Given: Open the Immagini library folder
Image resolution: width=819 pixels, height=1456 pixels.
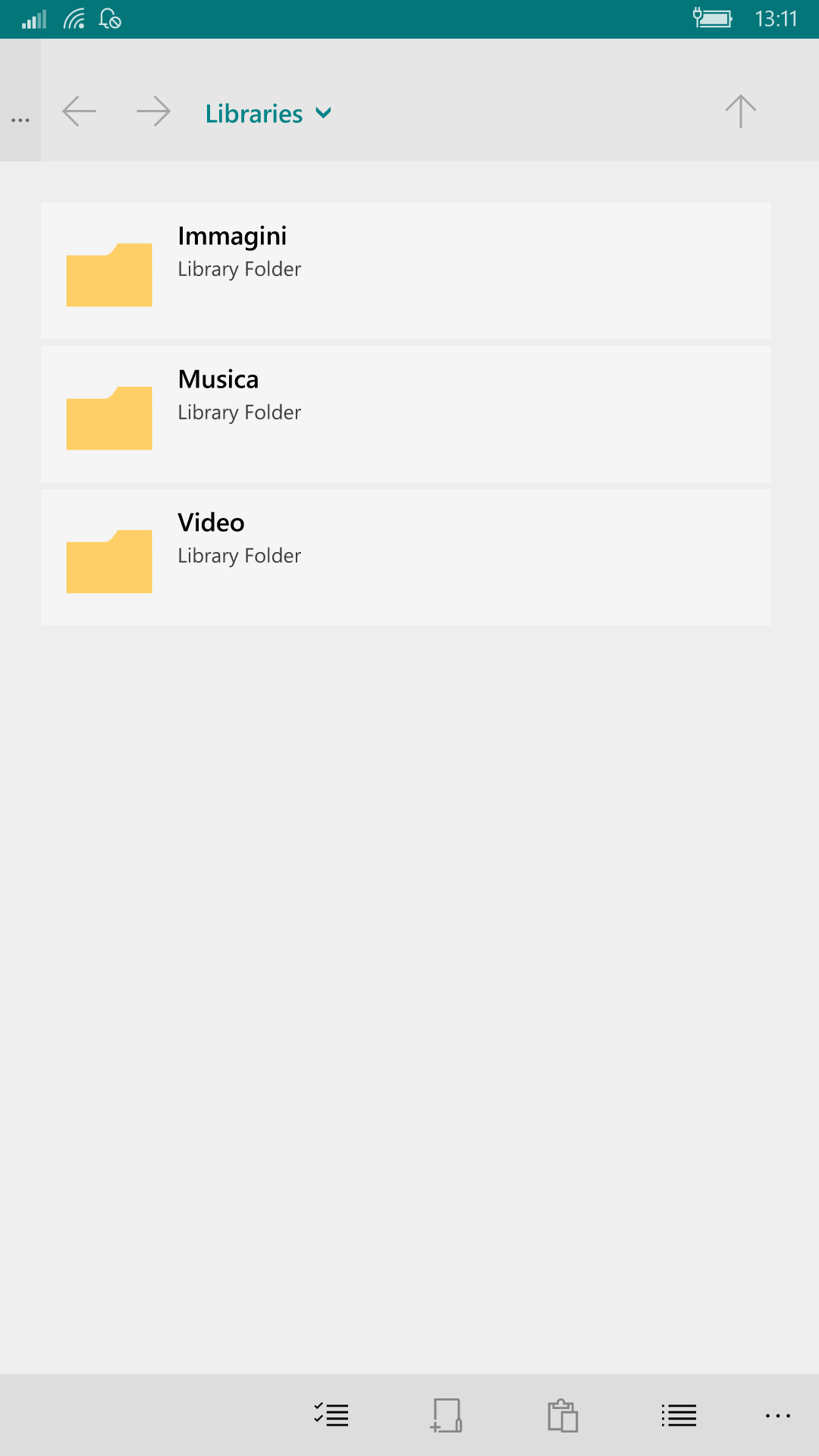Looking at the screenshot, I should click(406, 271).
